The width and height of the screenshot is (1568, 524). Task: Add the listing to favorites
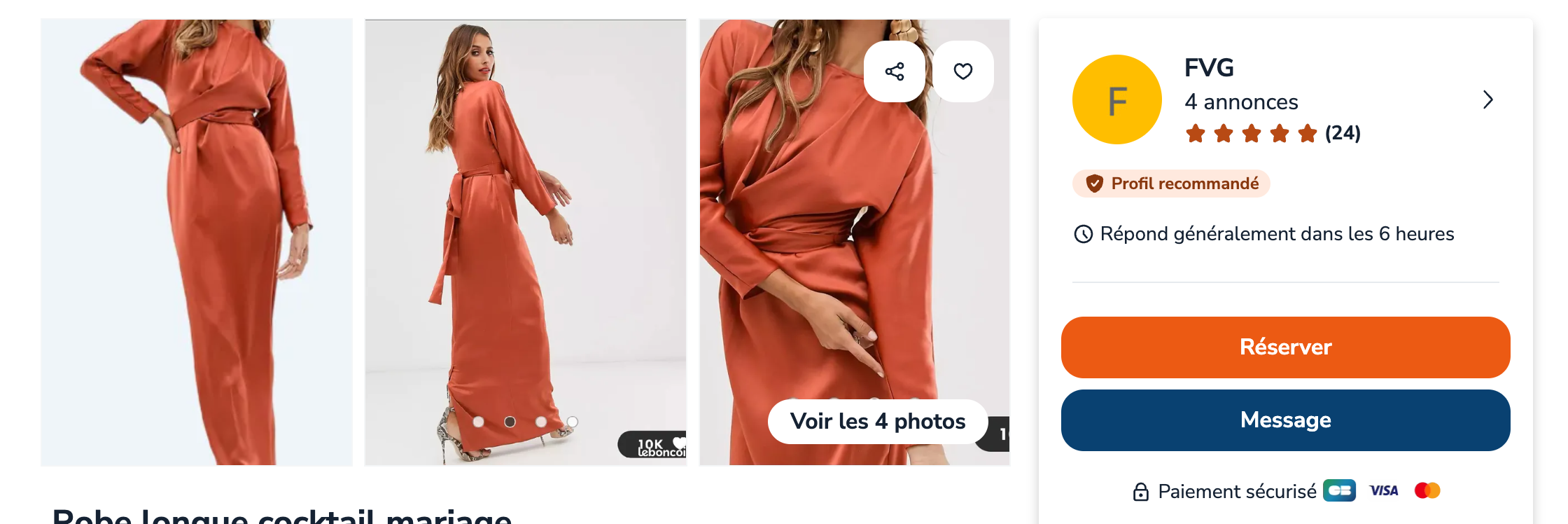tap(963, 71)
